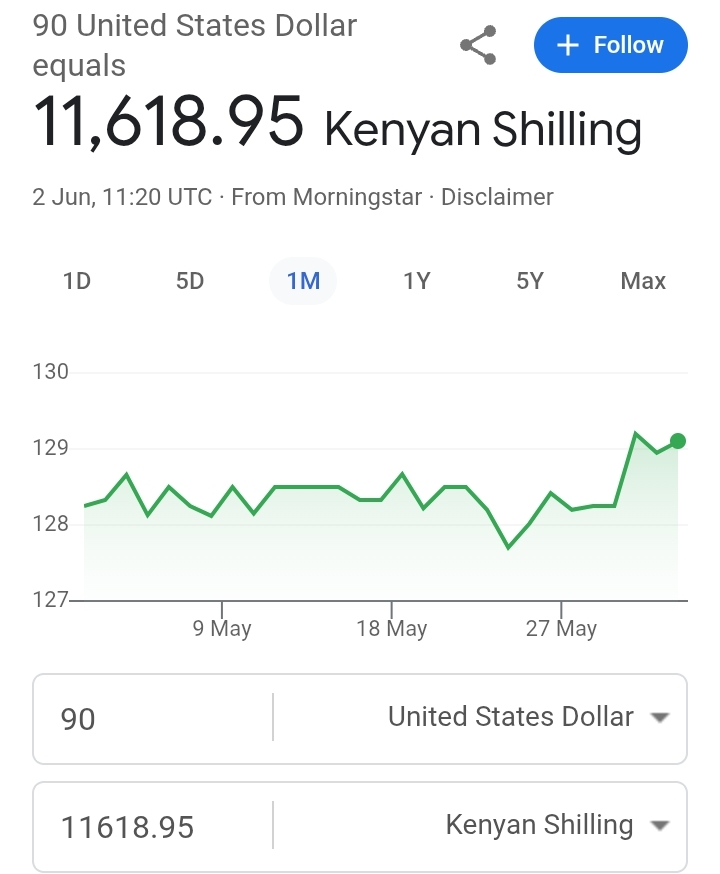Follow this currency pair
The width and height of the screenshot is (720, 874).
pos(610,46)
